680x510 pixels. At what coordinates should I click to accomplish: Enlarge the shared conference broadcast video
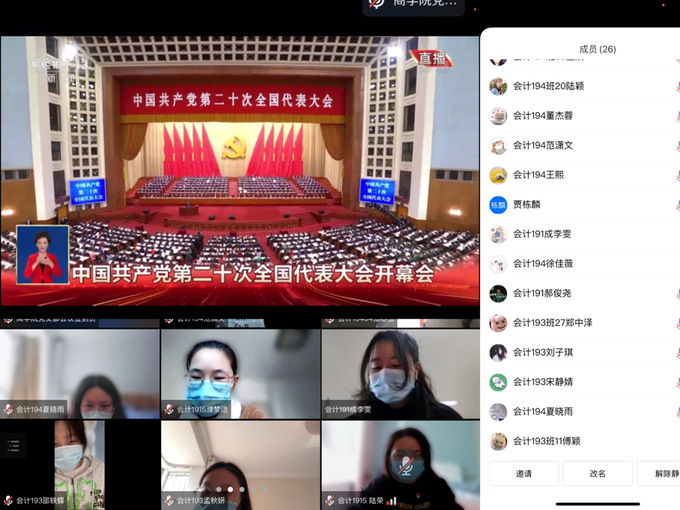coord(240,170)
